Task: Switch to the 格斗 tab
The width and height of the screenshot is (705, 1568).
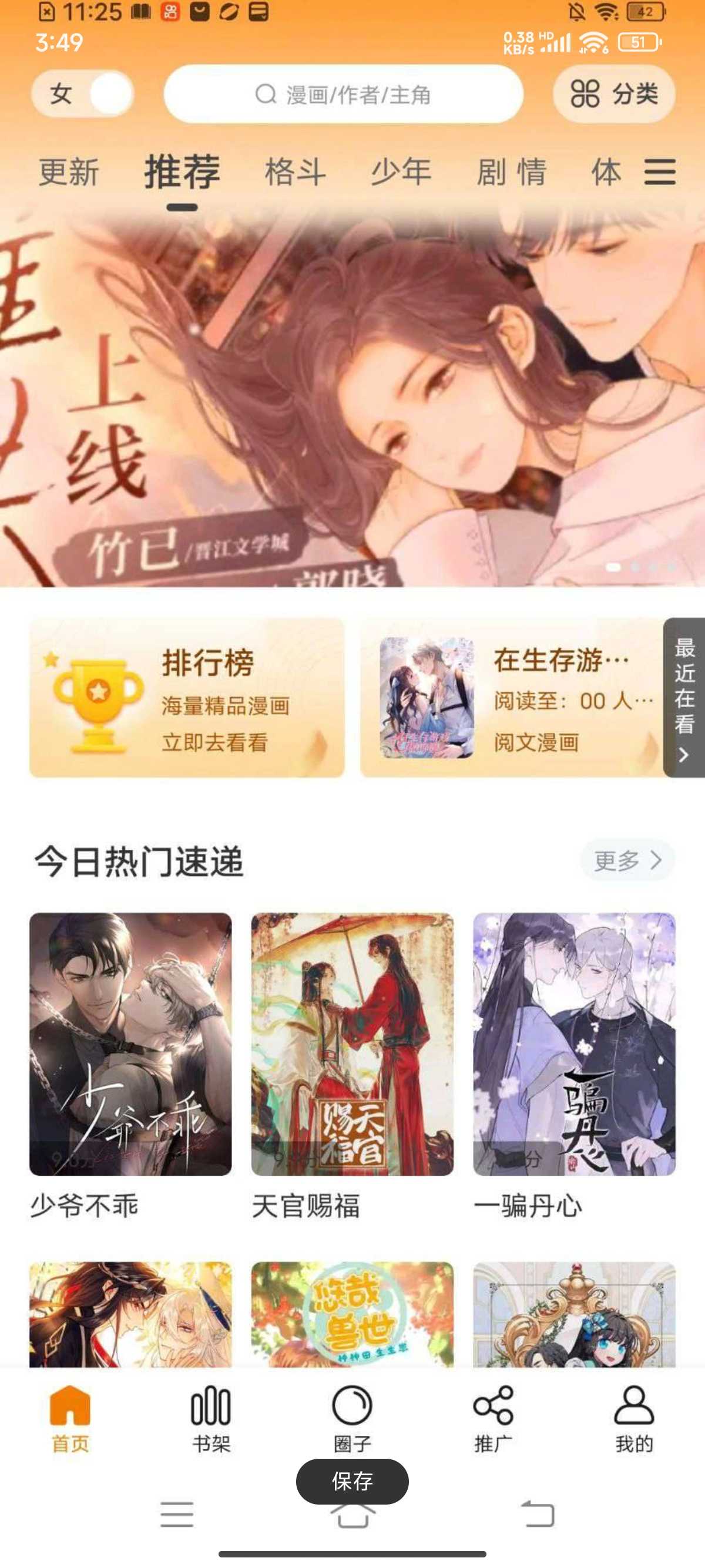Action: pos(296,171)
